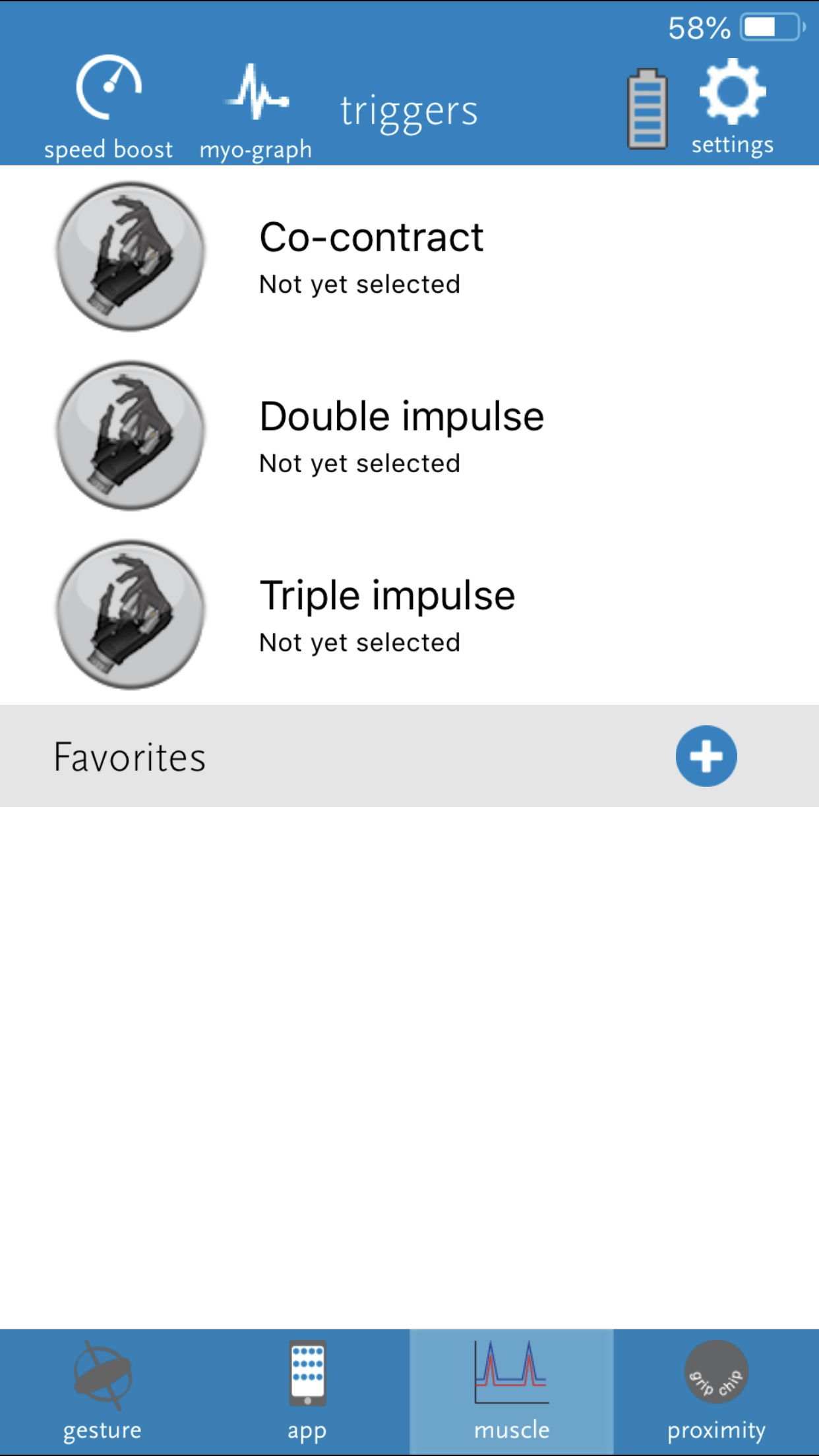819x1456 pixels.
Task: Switch to the muscle tab
Action: tap(512, 1391)
